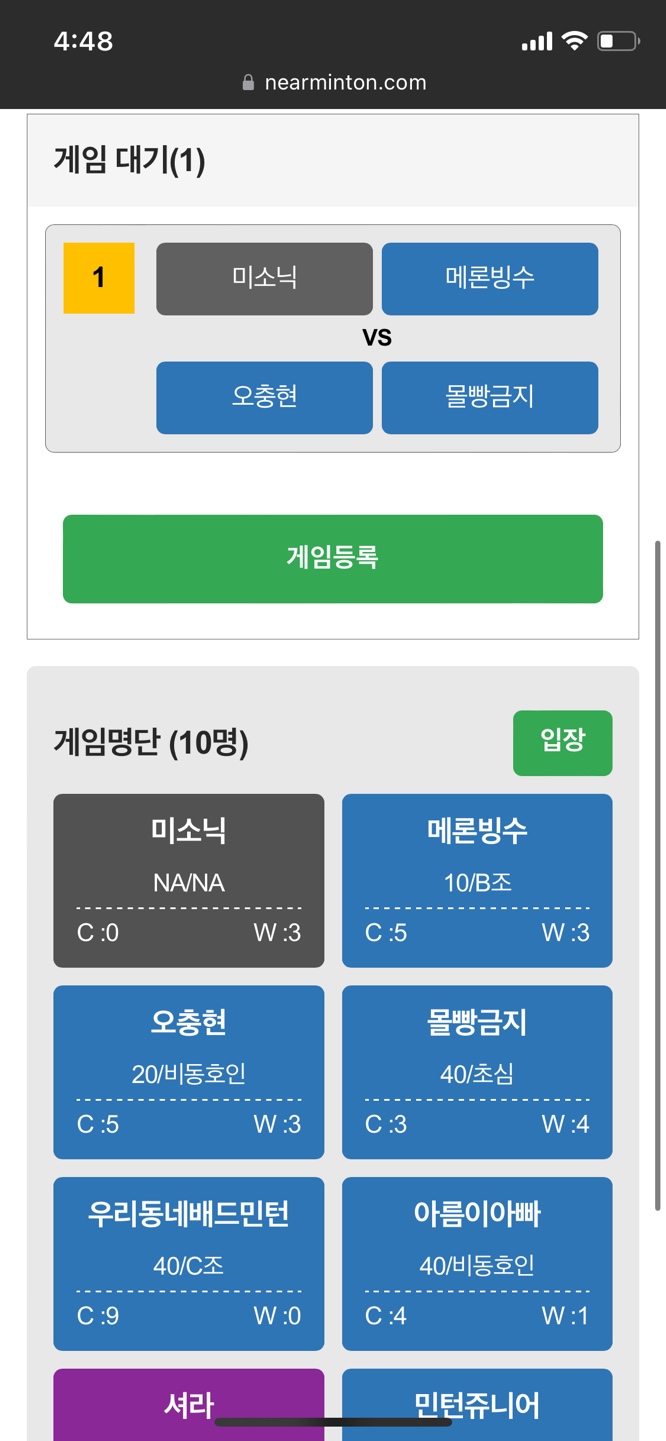Select 오충현 in the waiting game match

pyautogui.click(x=264, y=398)
